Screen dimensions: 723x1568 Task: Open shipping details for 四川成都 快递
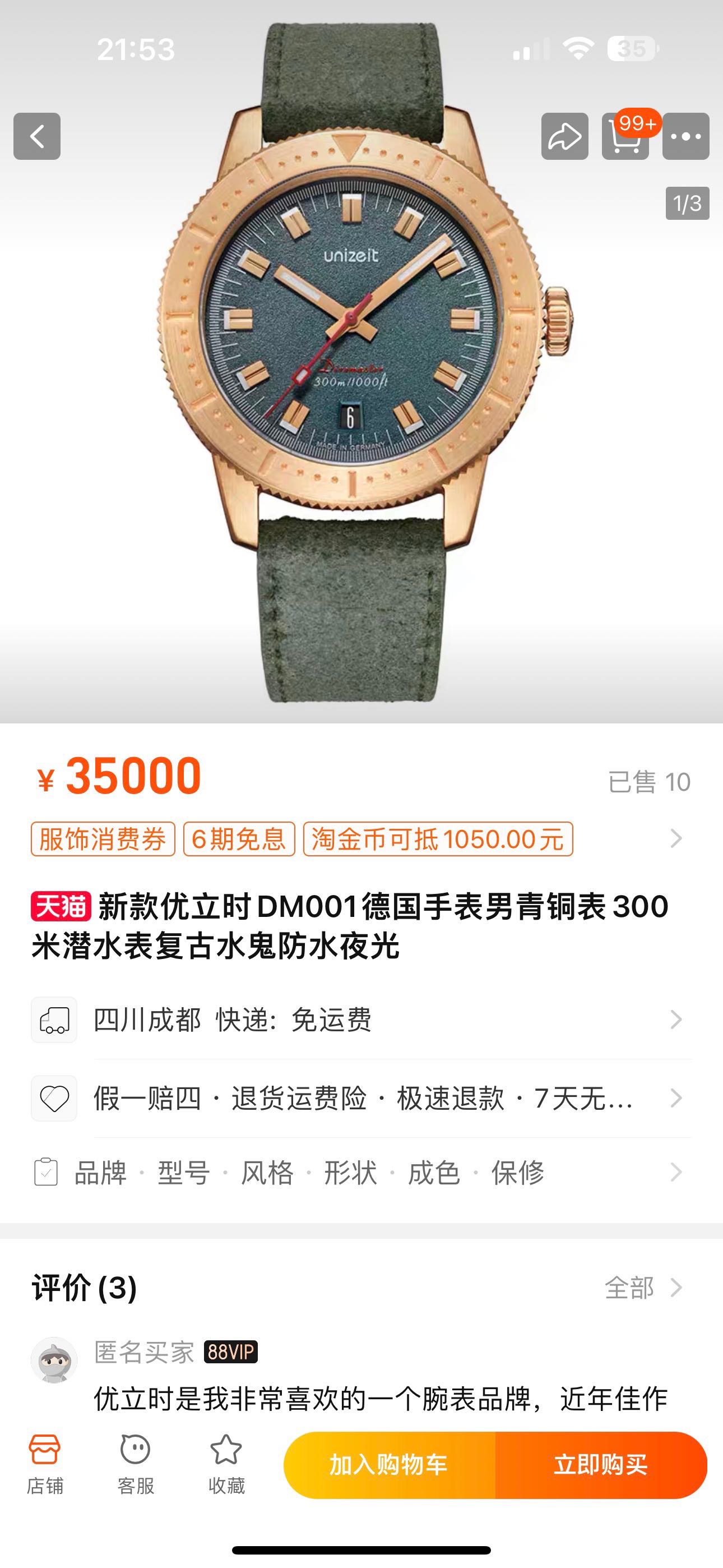click(x=361, y=1020)
